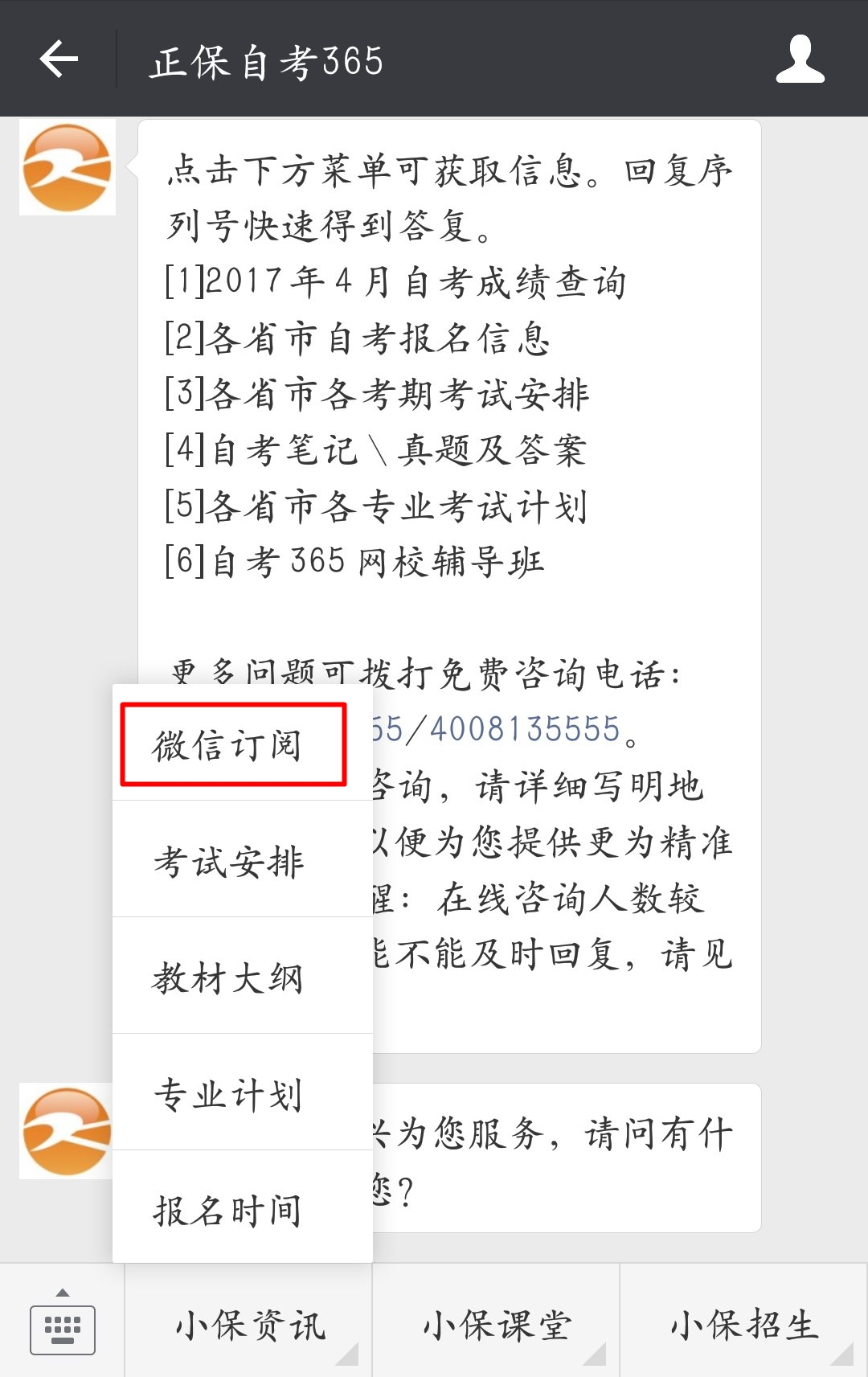Open the sender's avatar on first message
This screenshot has height=1377, width=868.
coord(68,168)
